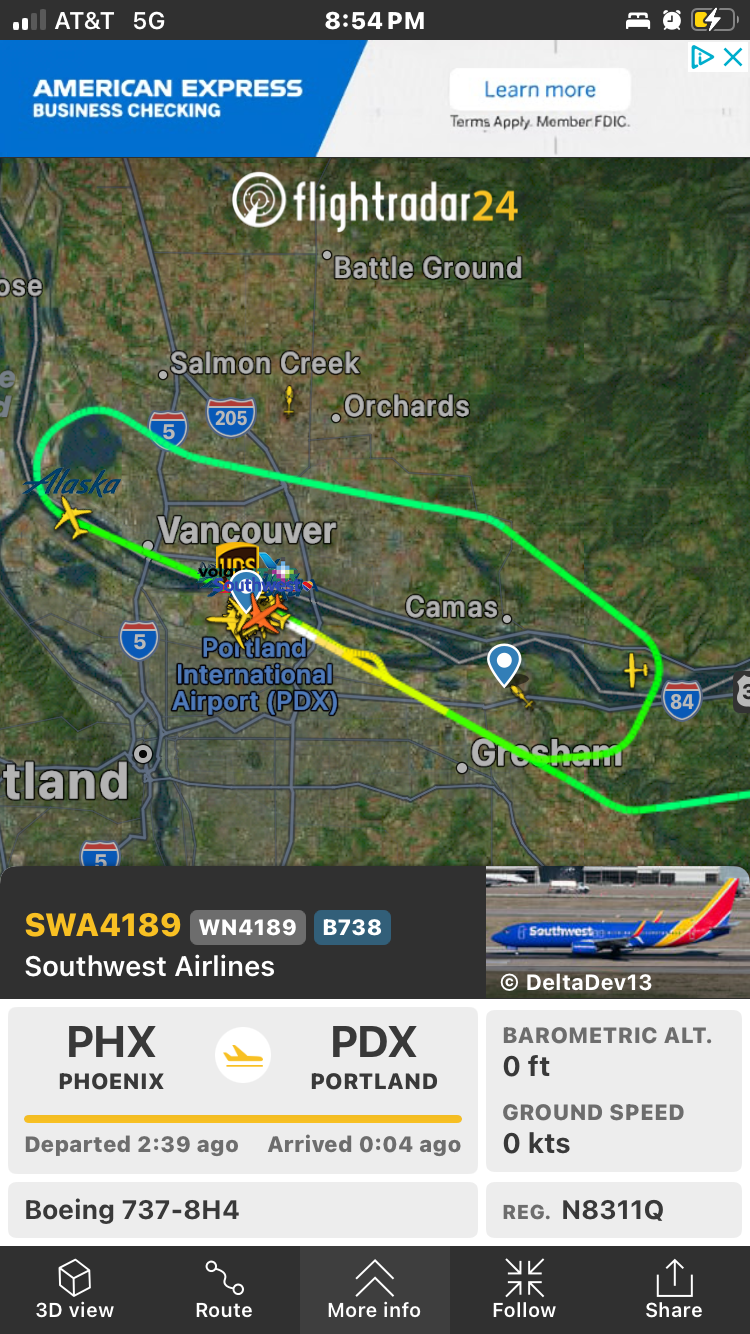
Task: Expand More info panel
Action: point(374,1290)
